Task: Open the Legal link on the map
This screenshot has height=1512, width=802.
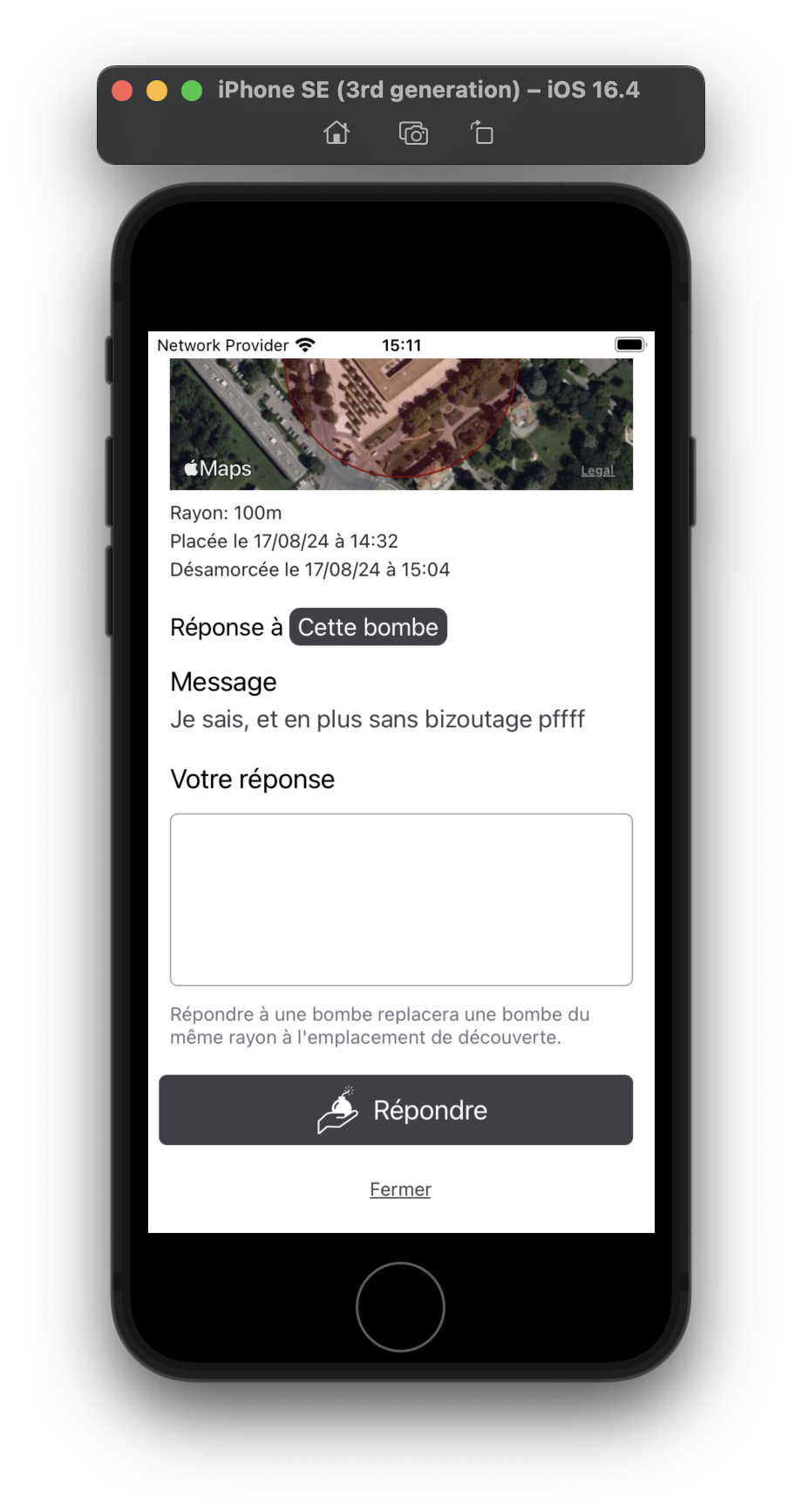Action: coord(597,471)
